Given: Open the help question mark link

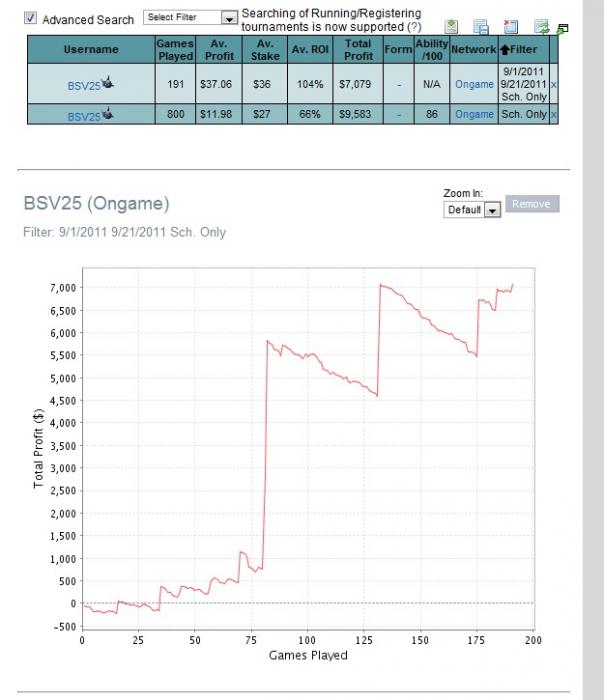Looking at the screenshot, I should (414, 26).
